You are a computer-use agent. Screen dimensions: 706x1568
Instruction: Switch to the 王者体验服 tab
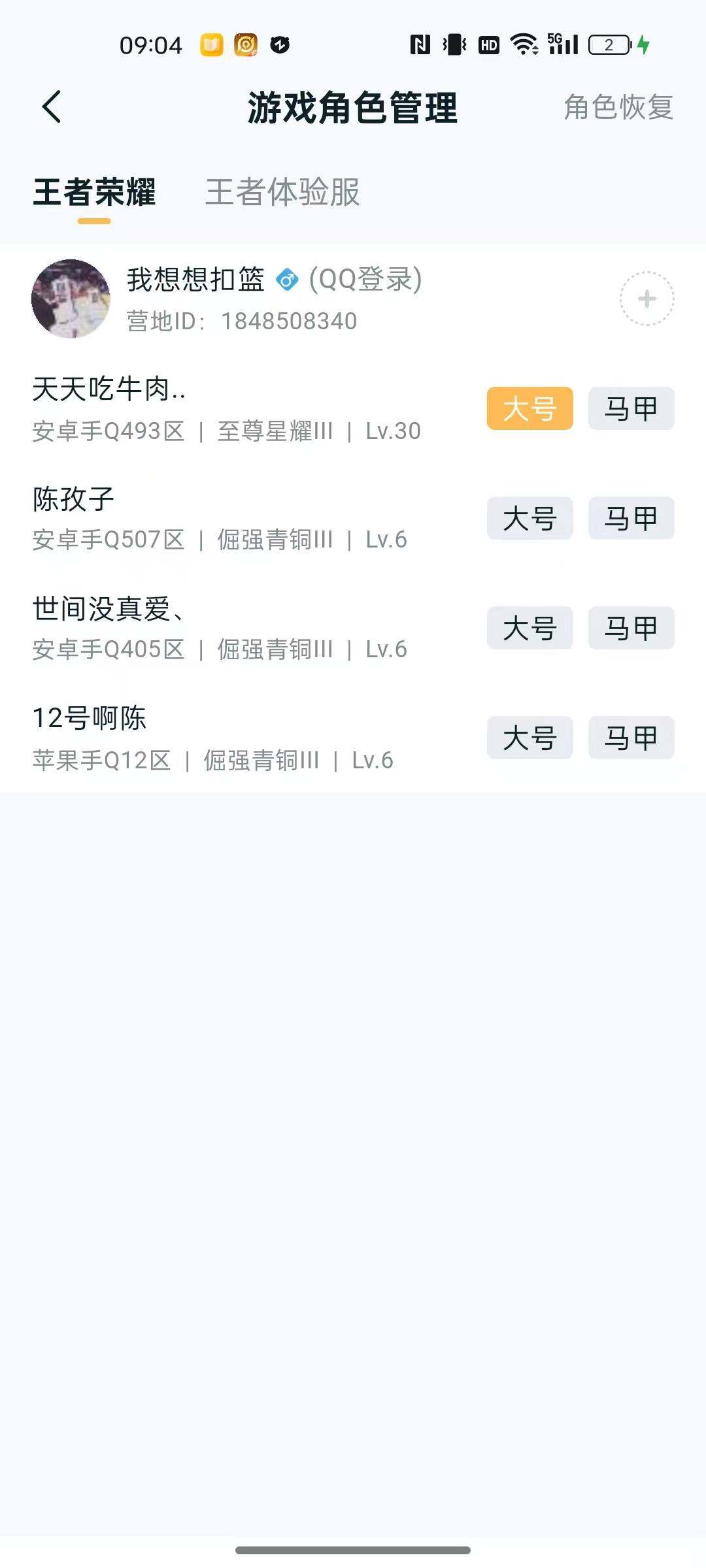click(x=282, y=194)
